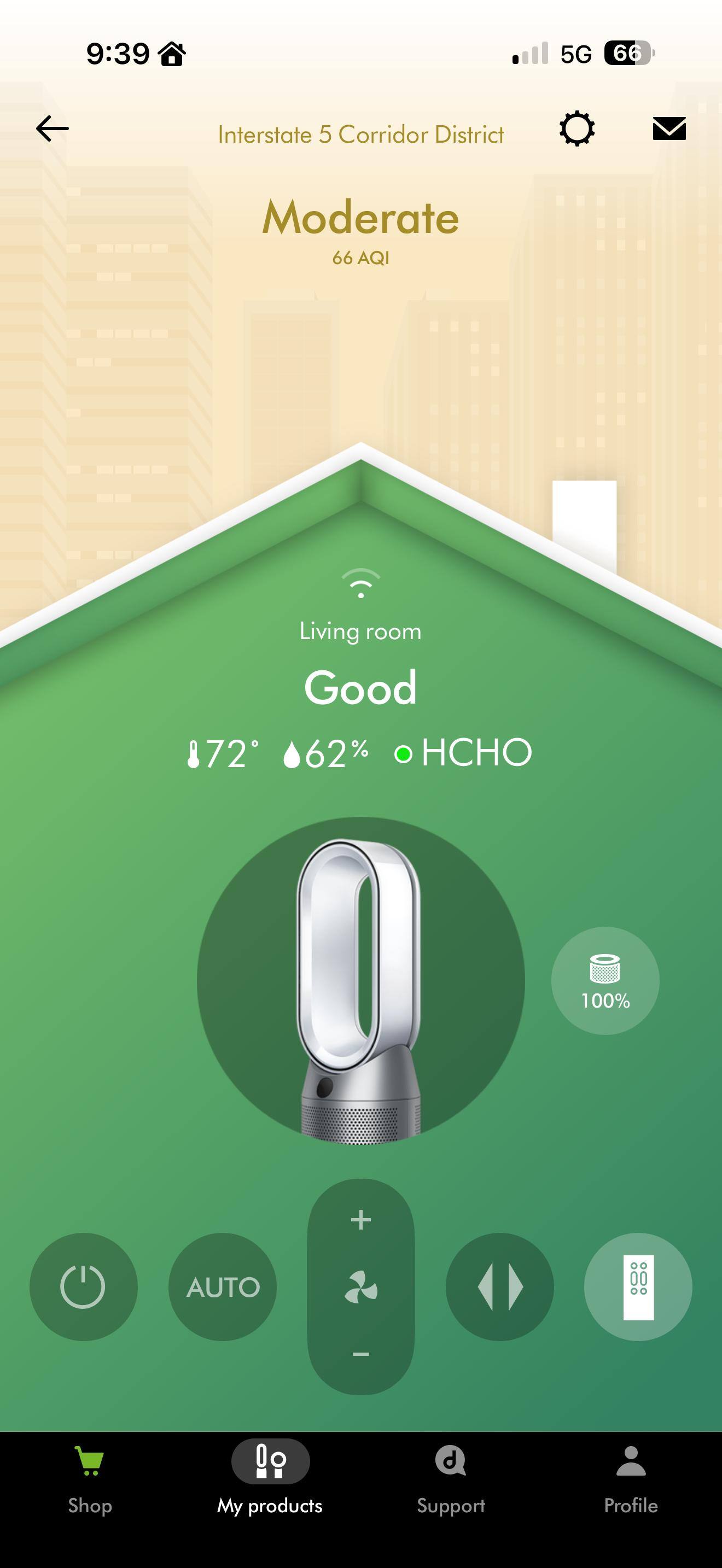
Task: Go back with the arrow icon
Action: (x=53, y=128)
